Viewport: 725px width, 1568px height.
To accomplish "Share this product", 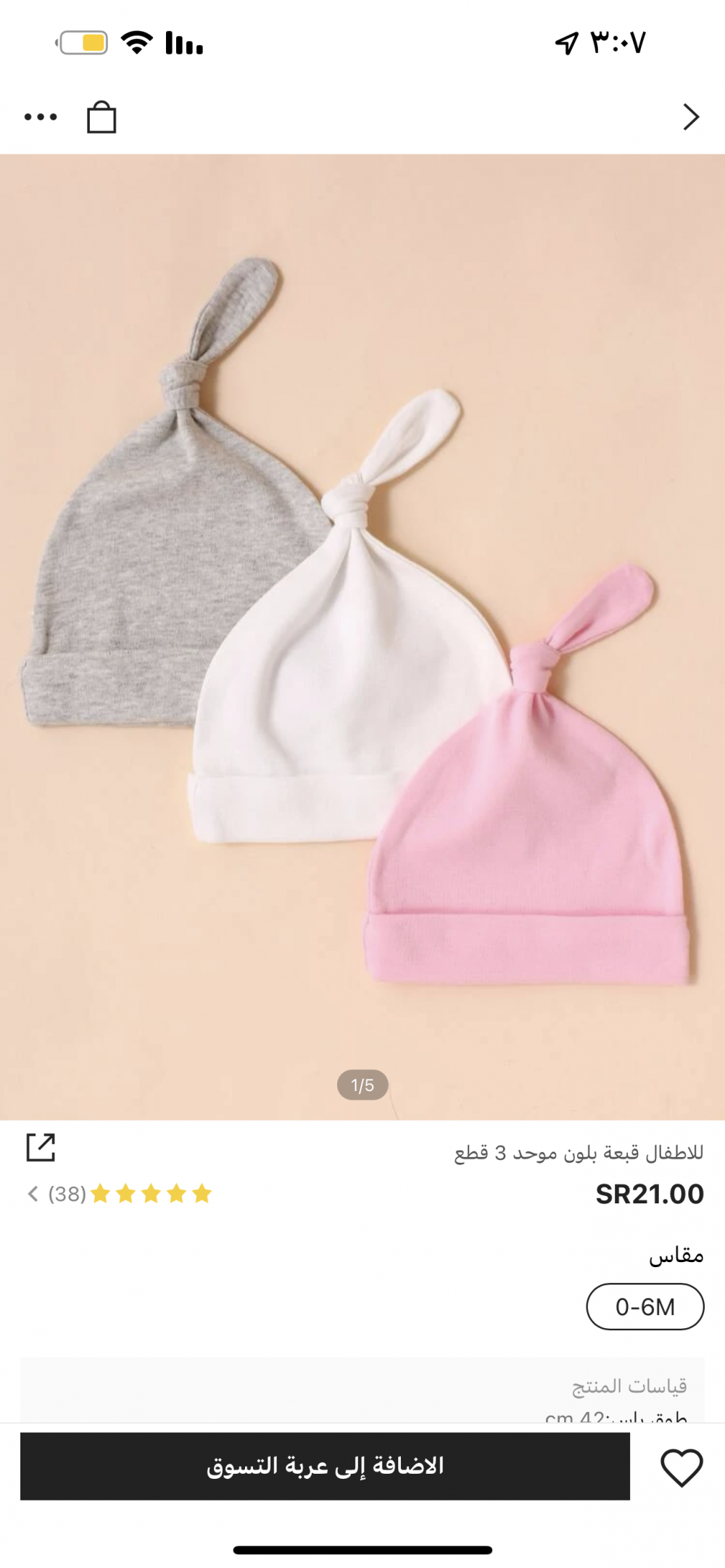I will pos(41,1147).
